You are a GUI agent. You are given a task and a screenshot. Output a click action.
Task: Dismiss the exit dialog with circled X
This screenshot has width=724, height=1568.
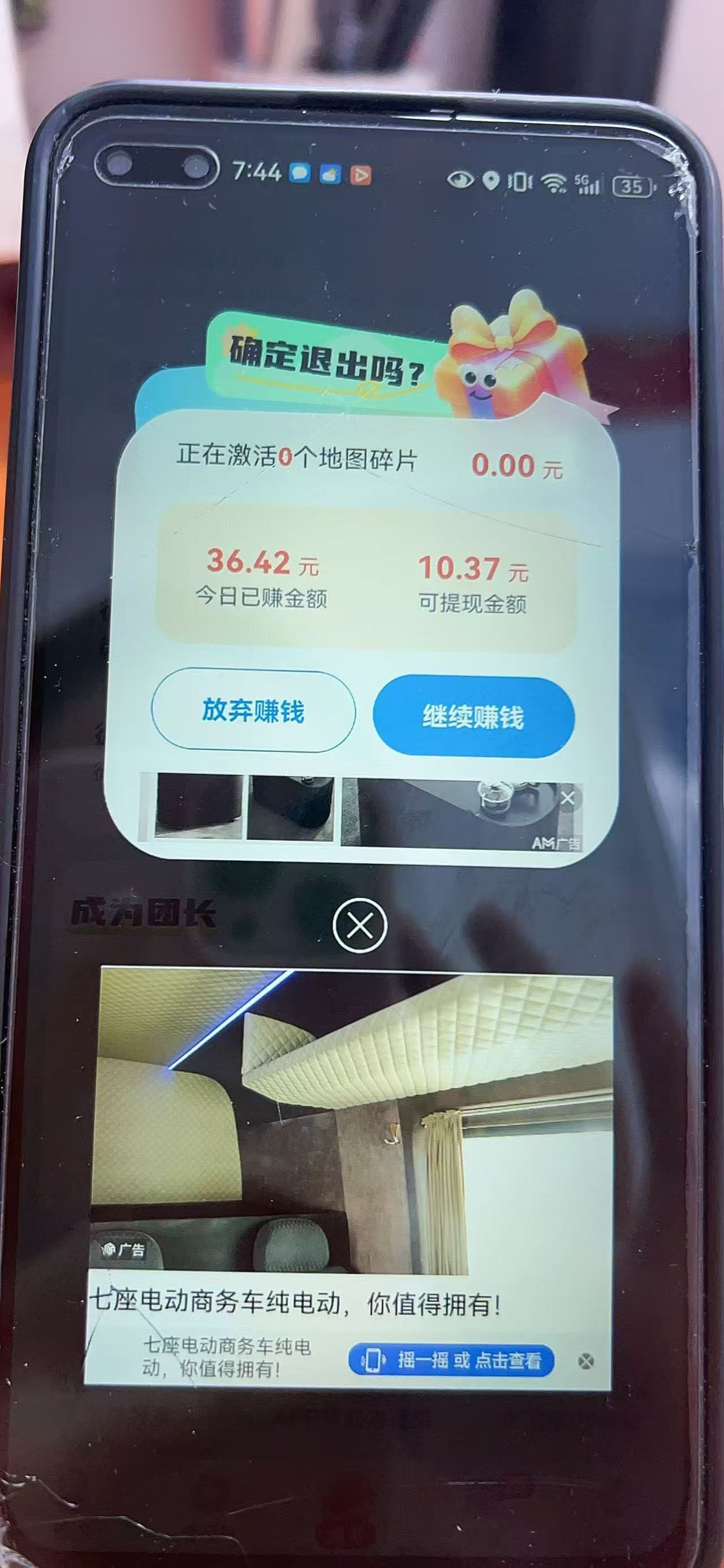[360, 926]
